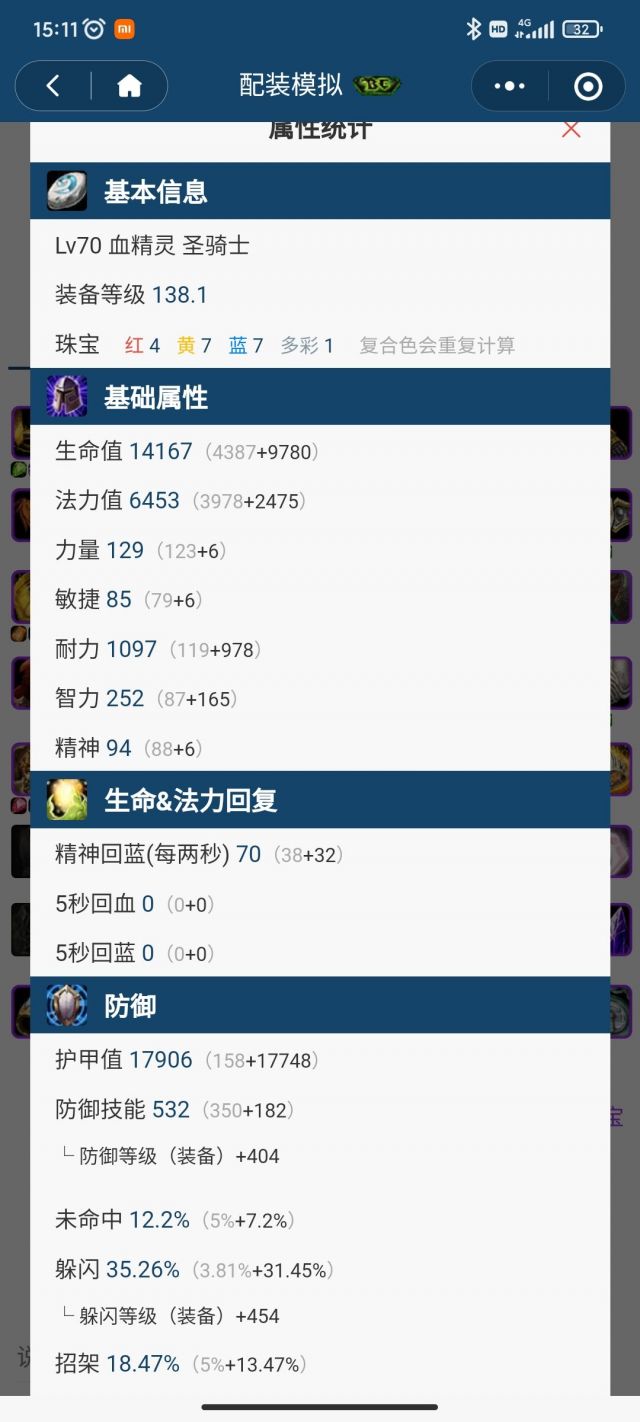Go back with the left arrow

pos(53,86)
